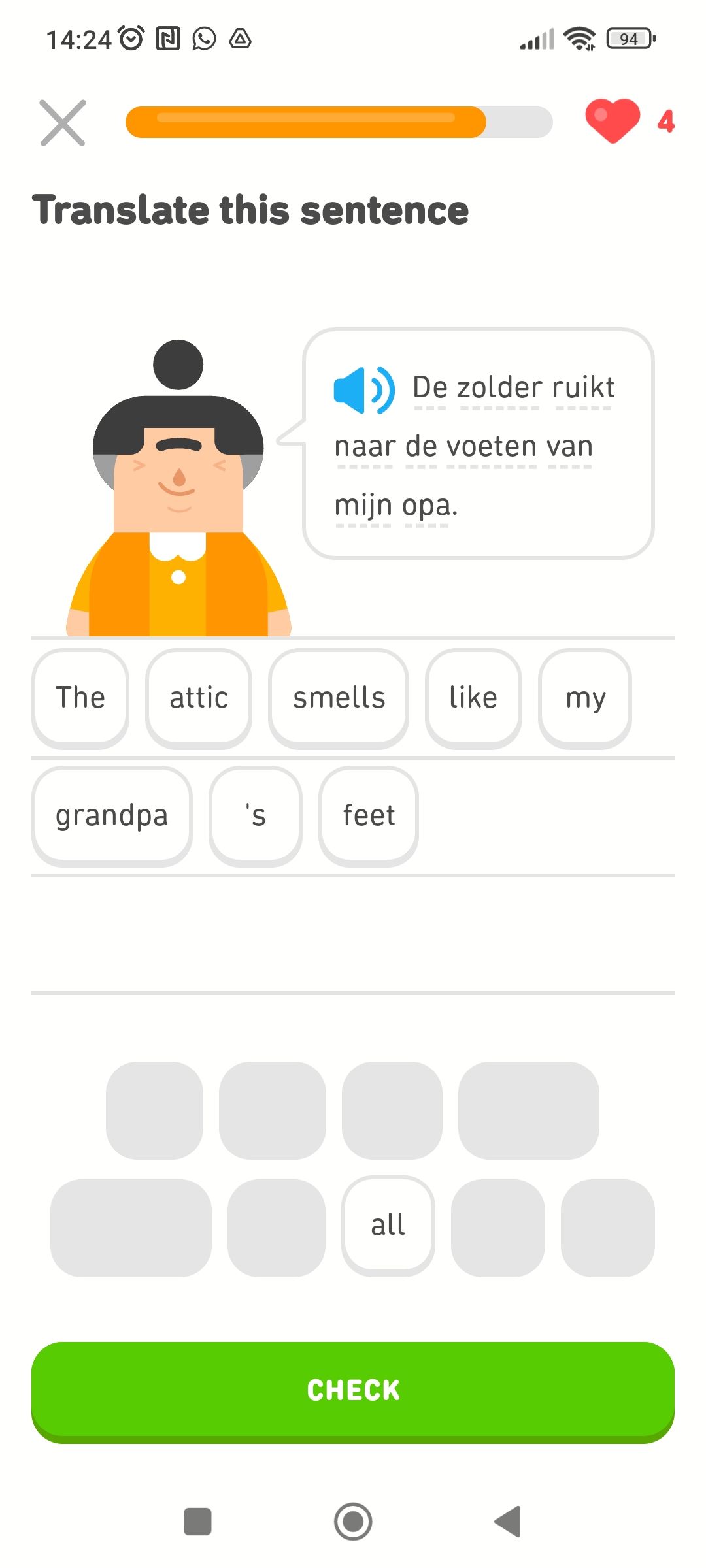
Task: Go back using the system back button
Action: 508,1521
